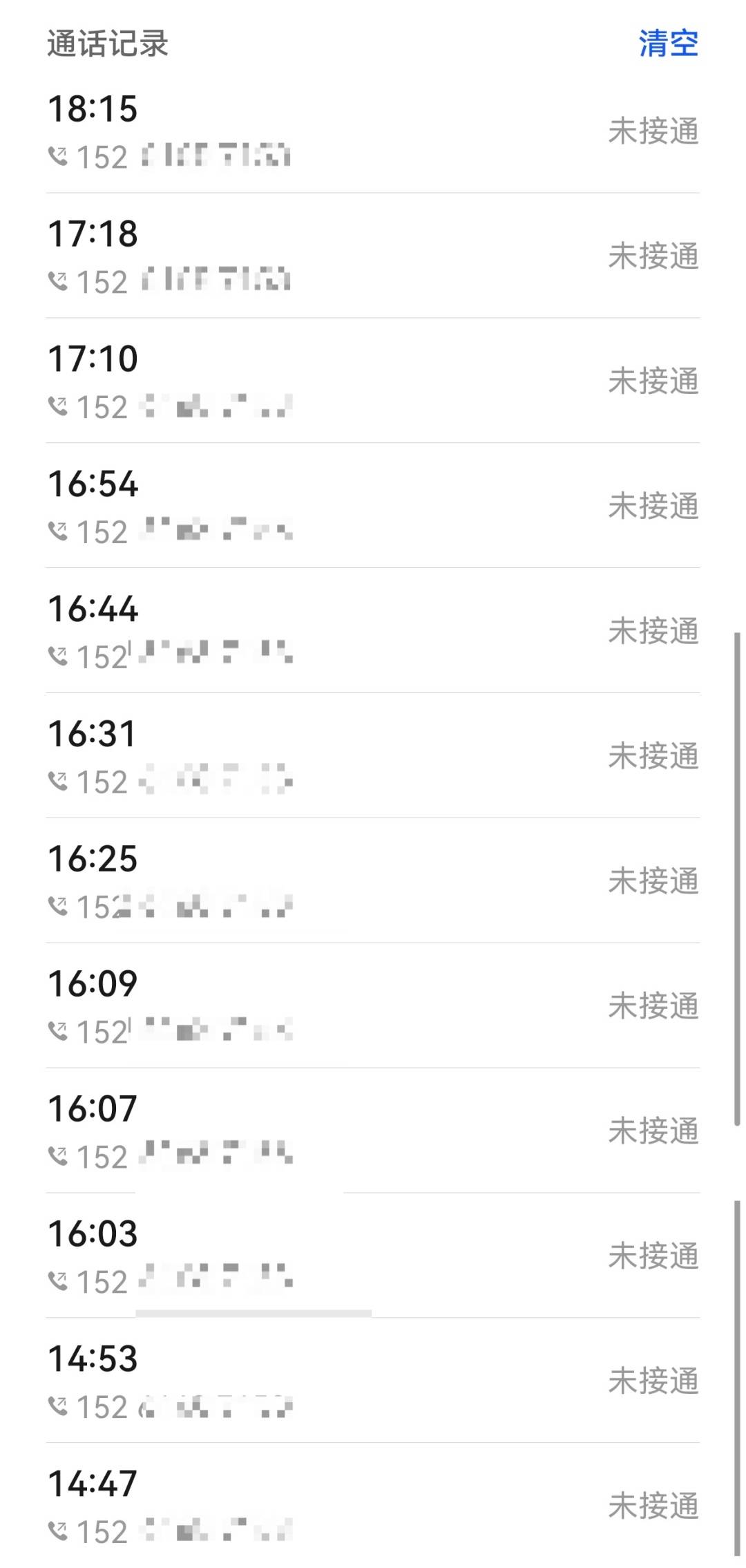This screenshot has height=1568, width=746.
Task: Open the 16:09 call record
Action: point(373,1006)
